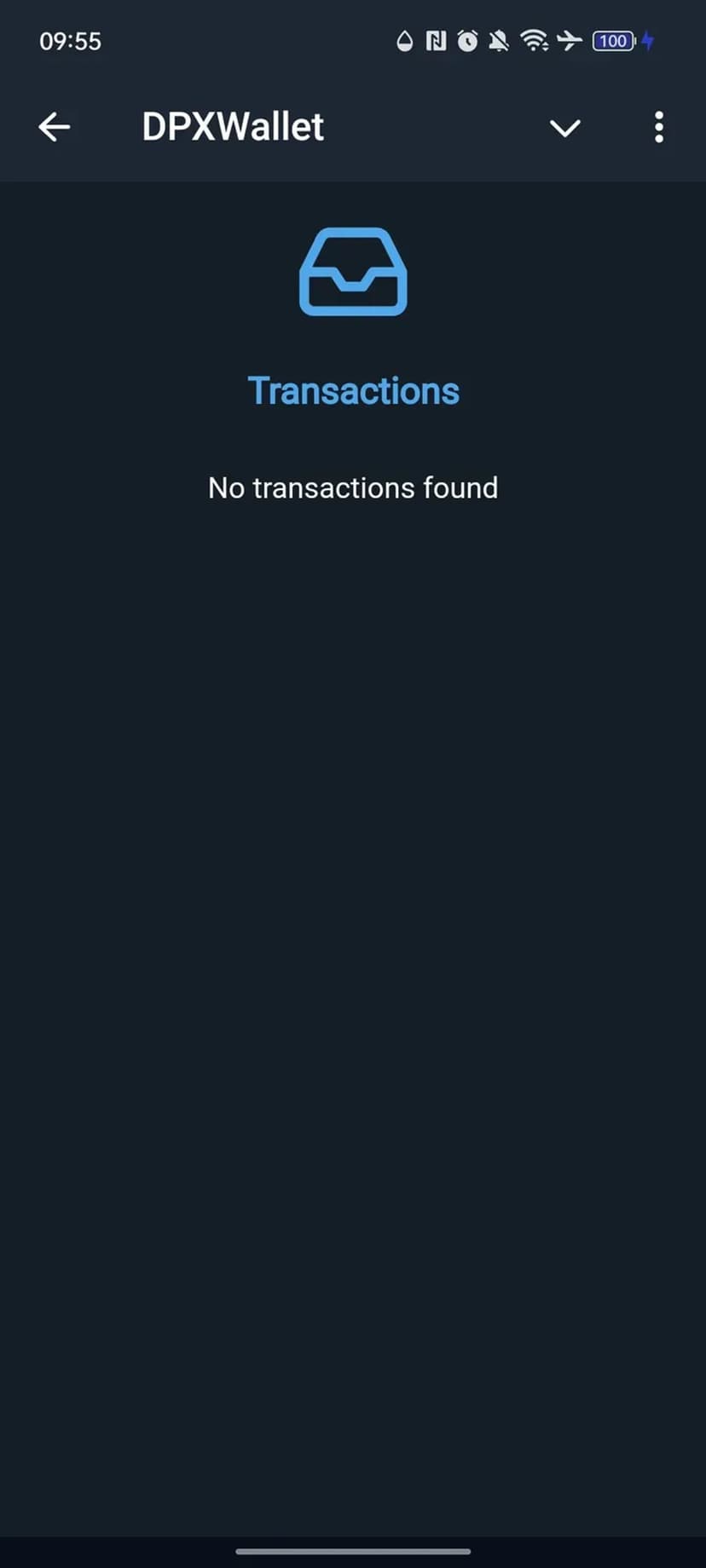Open the three-dot overflow menu
706x1568 pixels.
(658, 127)
